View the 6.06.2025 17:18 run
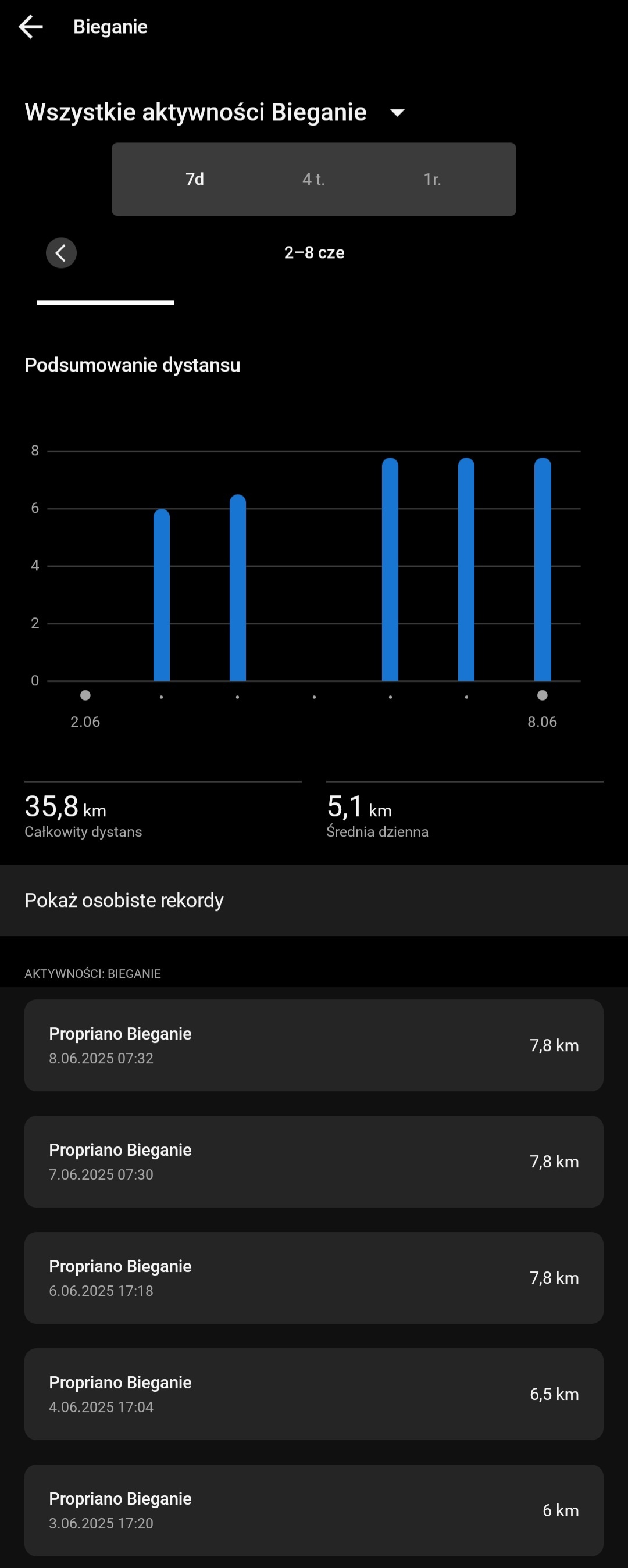This screenshot has width=628, height=1568. 314,1278
